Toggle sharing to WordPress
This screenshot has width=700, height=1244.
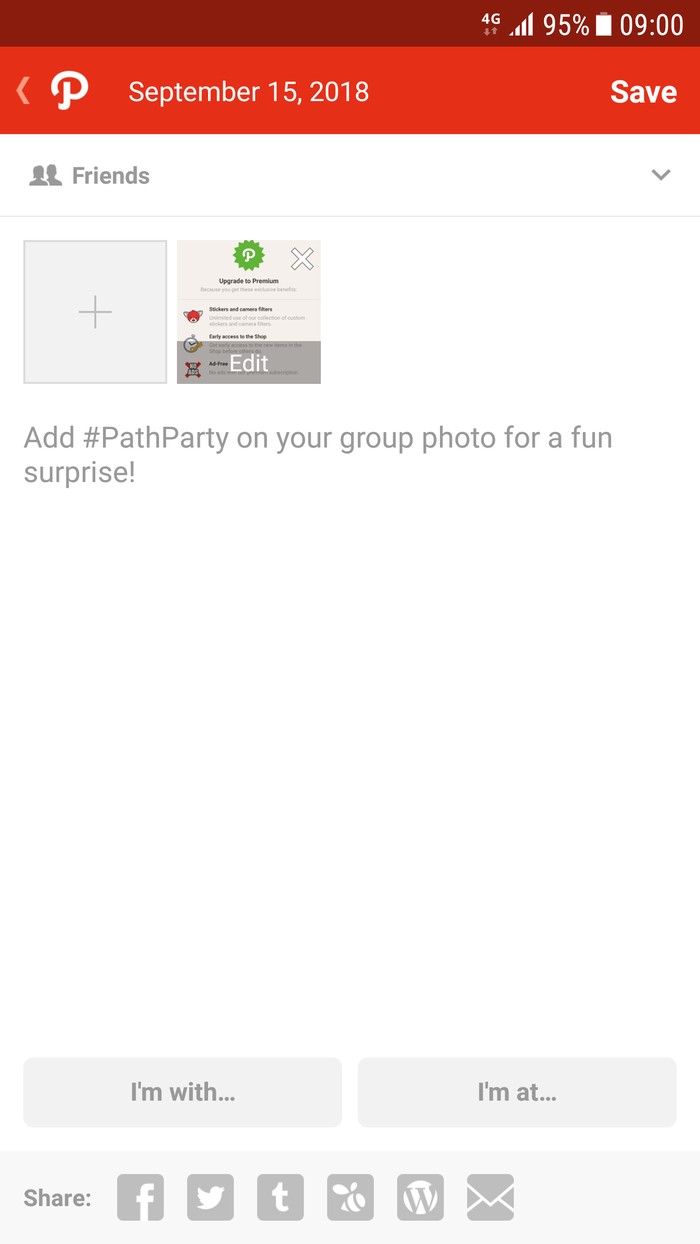click(420, 1197)
